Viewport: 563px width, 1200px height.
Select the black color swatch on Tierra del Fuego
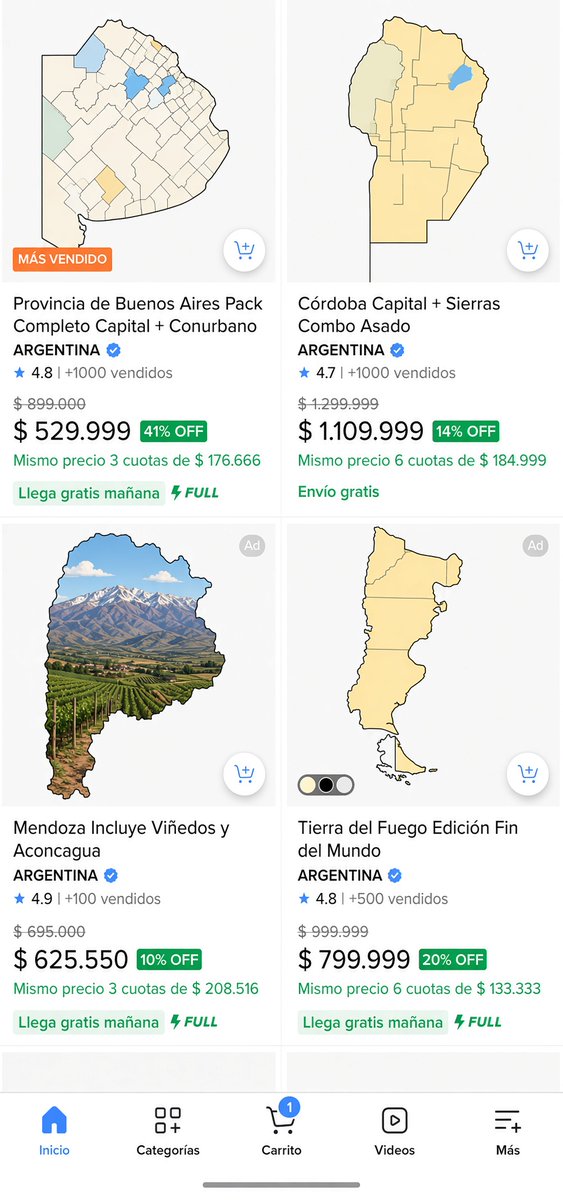[x=326, y=785]
